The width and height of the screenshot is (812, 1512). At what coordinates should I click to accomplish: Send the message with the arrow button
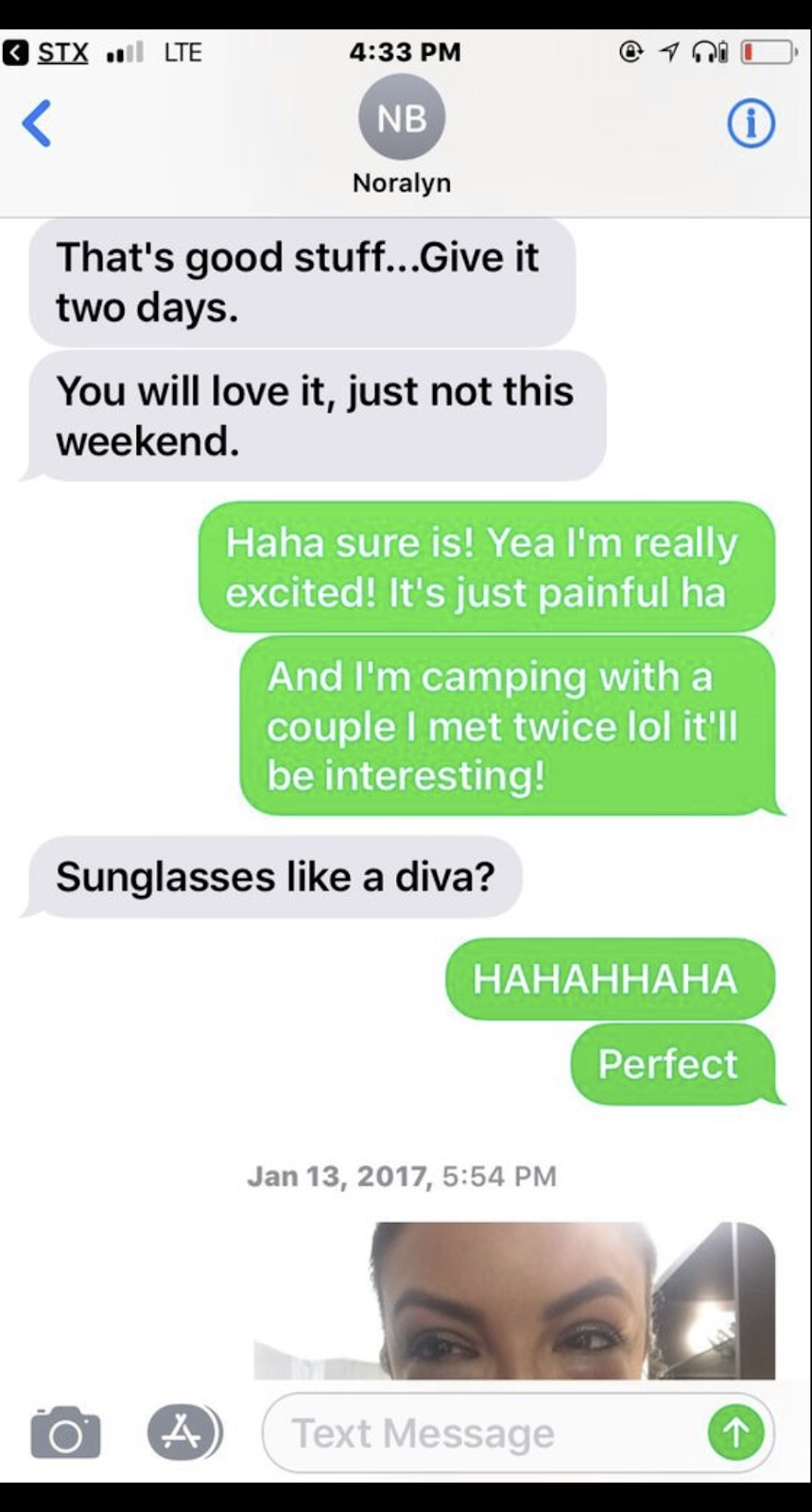point(735,1433)
